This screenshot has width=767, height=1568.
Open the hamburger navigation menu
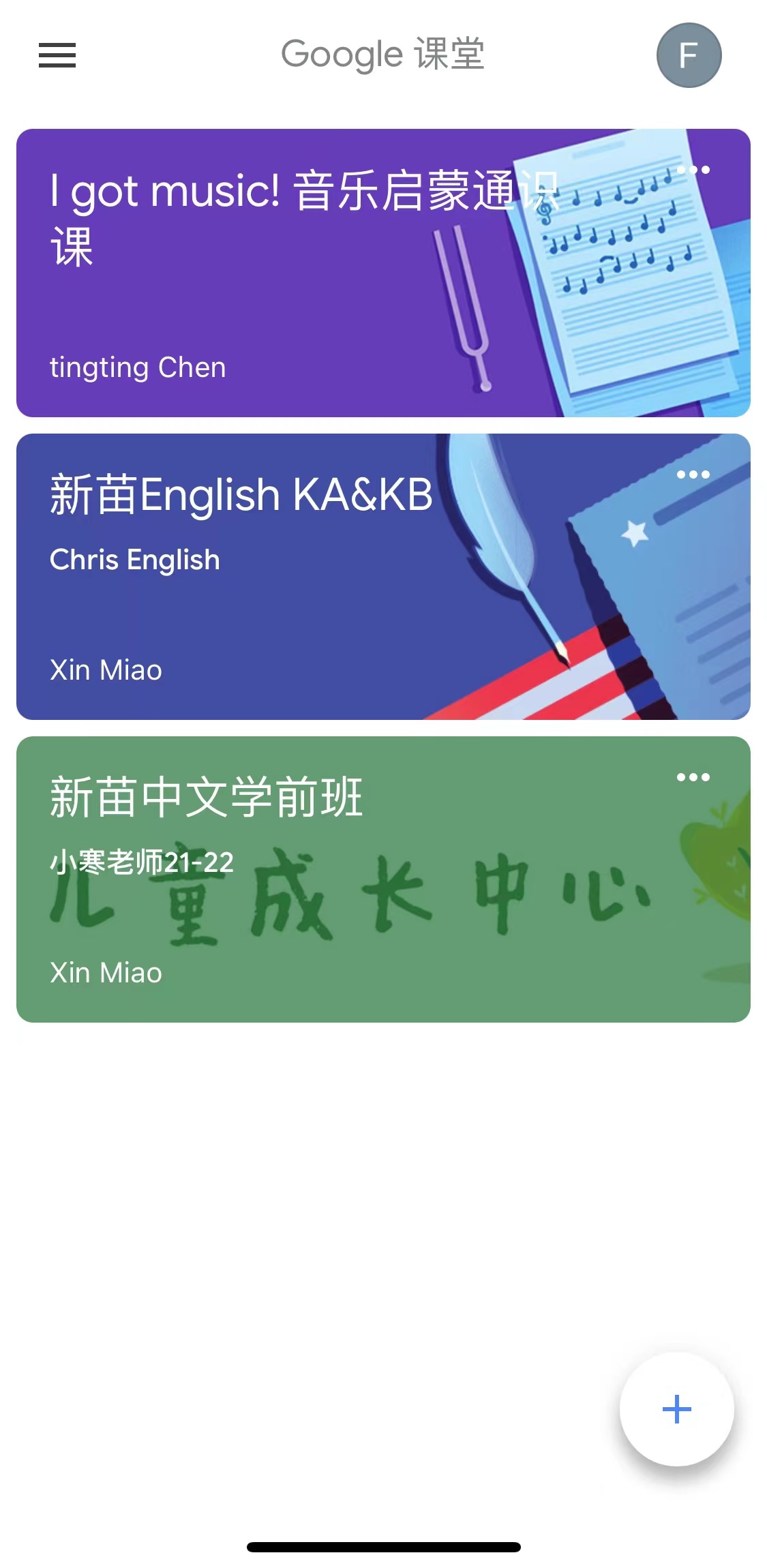[x=57, y=55]
